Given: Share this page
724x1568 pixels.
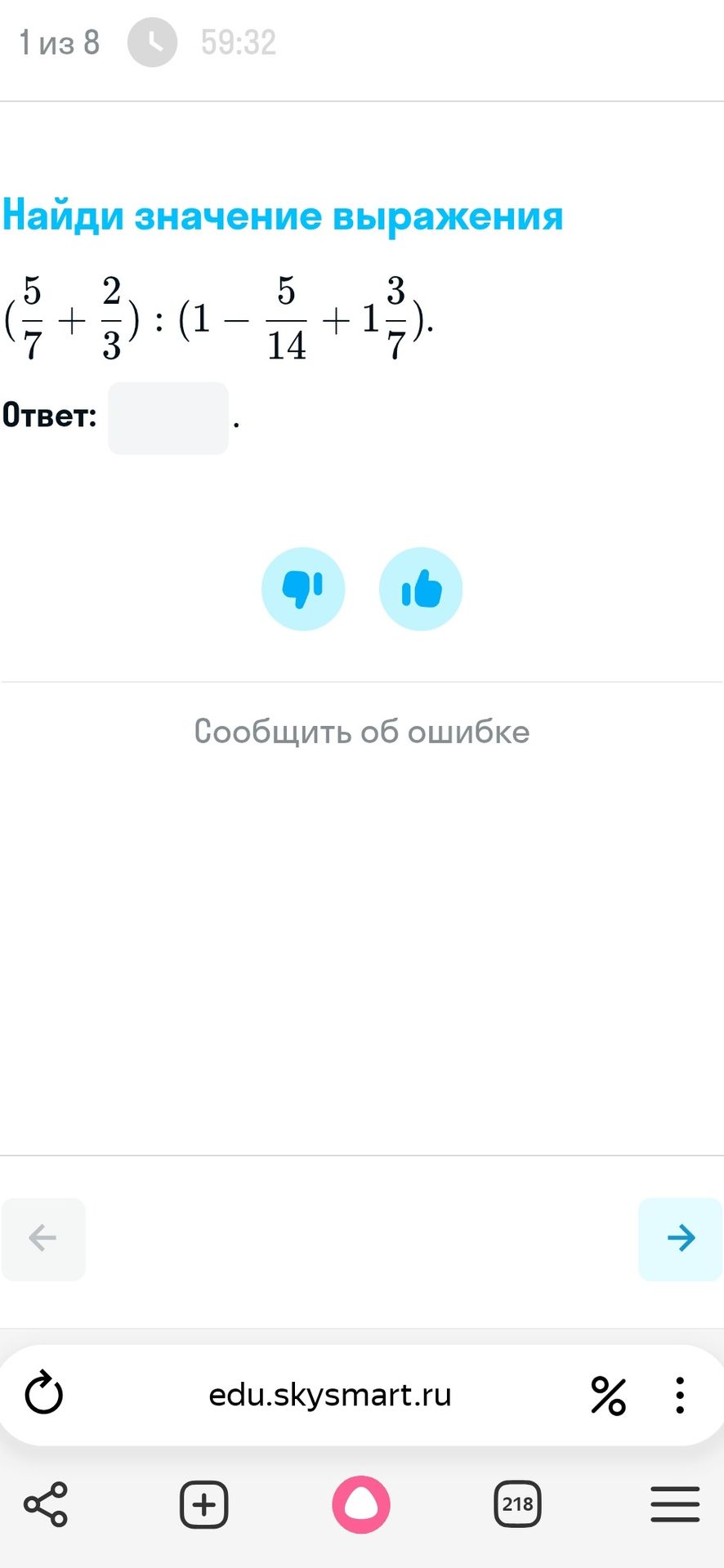Looking at the screenshot, I should tap(46, 1504).
